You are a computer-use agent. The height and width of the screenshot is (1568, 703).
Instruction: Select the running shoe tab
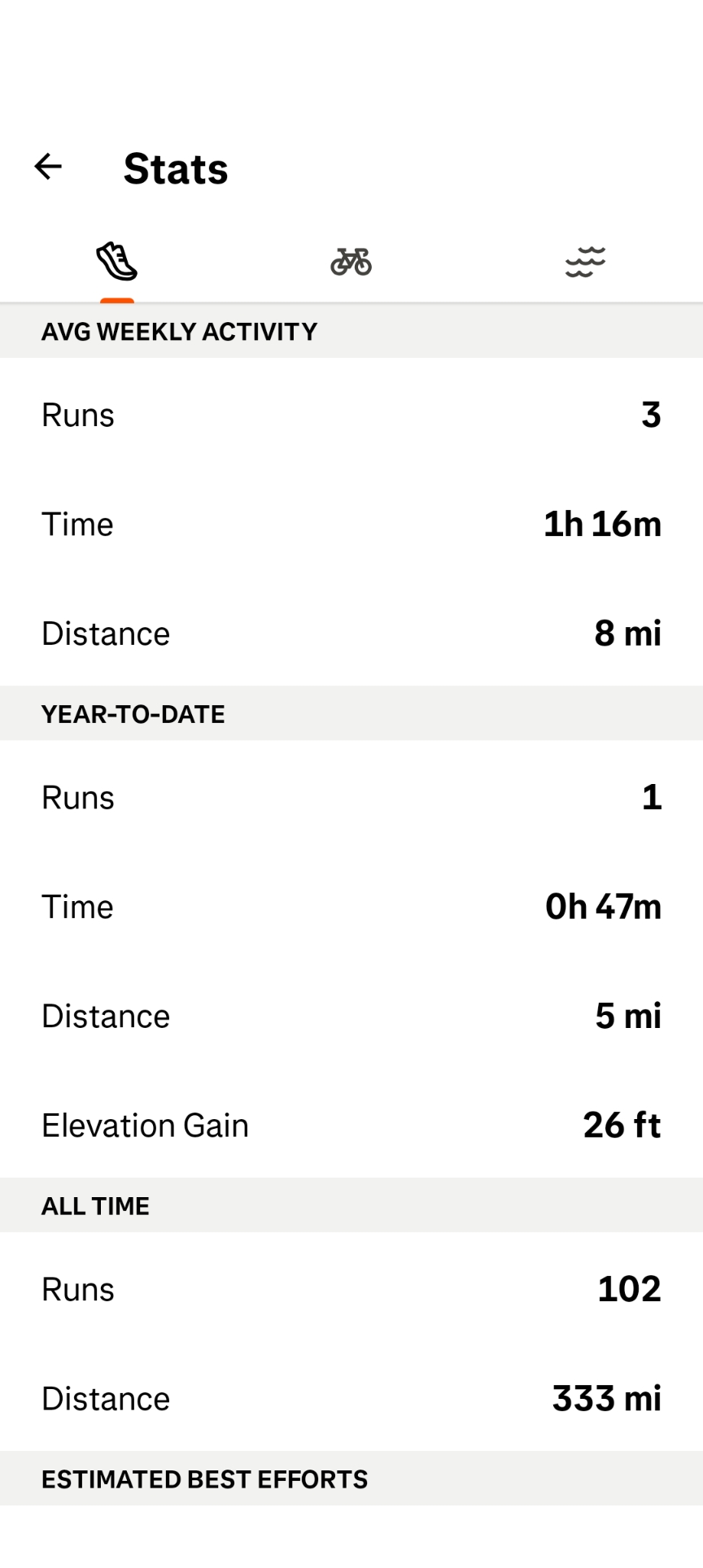coord(117,262)
